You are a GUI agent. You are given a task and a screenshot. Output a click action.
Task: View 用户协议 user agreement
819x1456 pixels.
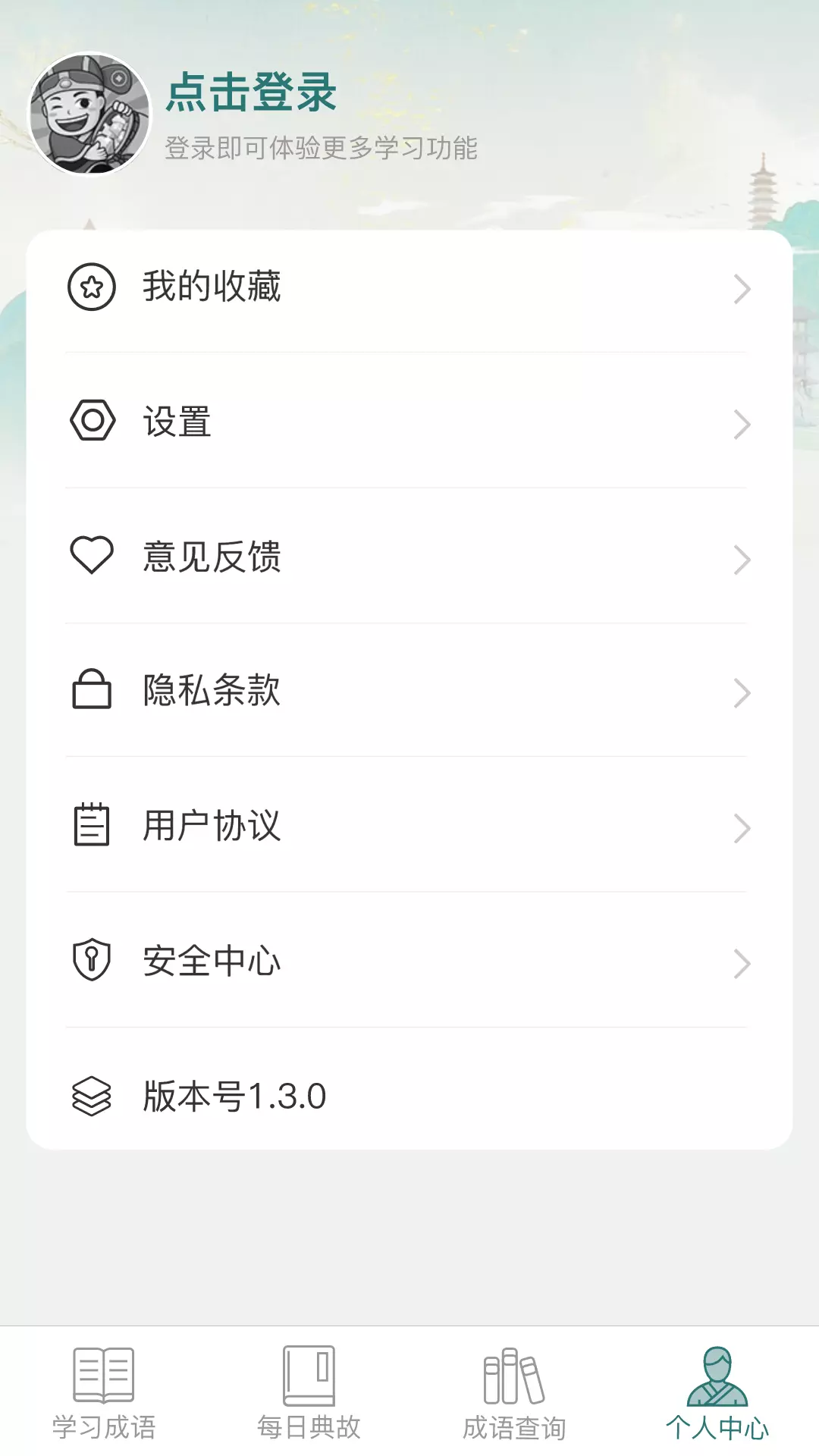click(x=409, y=825)
